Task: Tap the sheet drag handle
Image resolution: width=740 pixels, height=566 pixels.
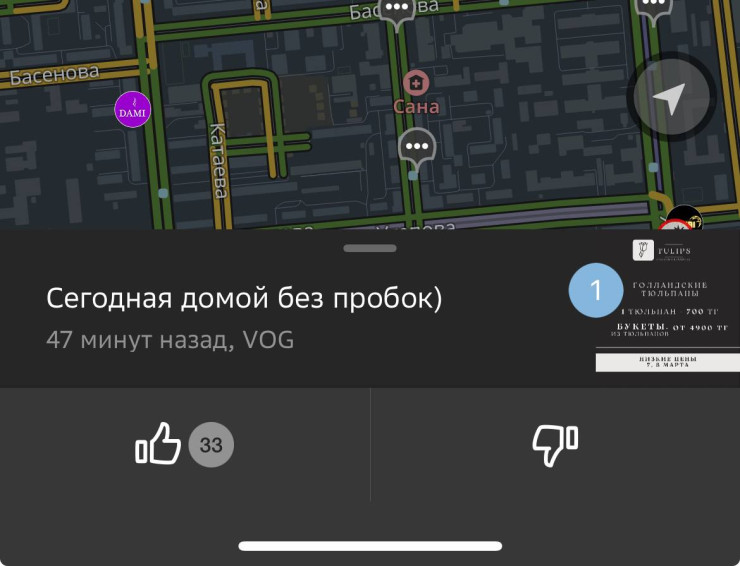Action: point(369,247)
